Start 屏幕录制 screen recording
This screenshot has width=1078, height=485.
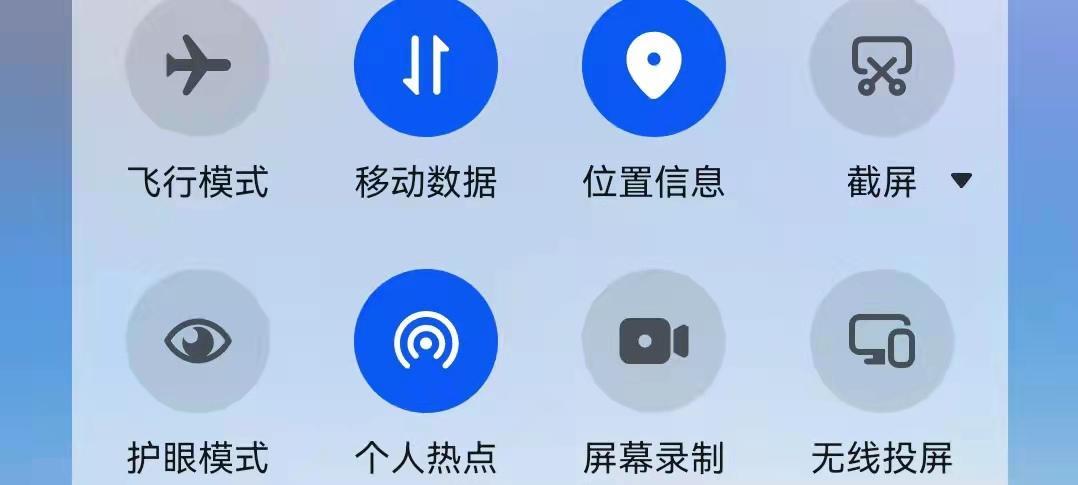(x=654, y=341)
